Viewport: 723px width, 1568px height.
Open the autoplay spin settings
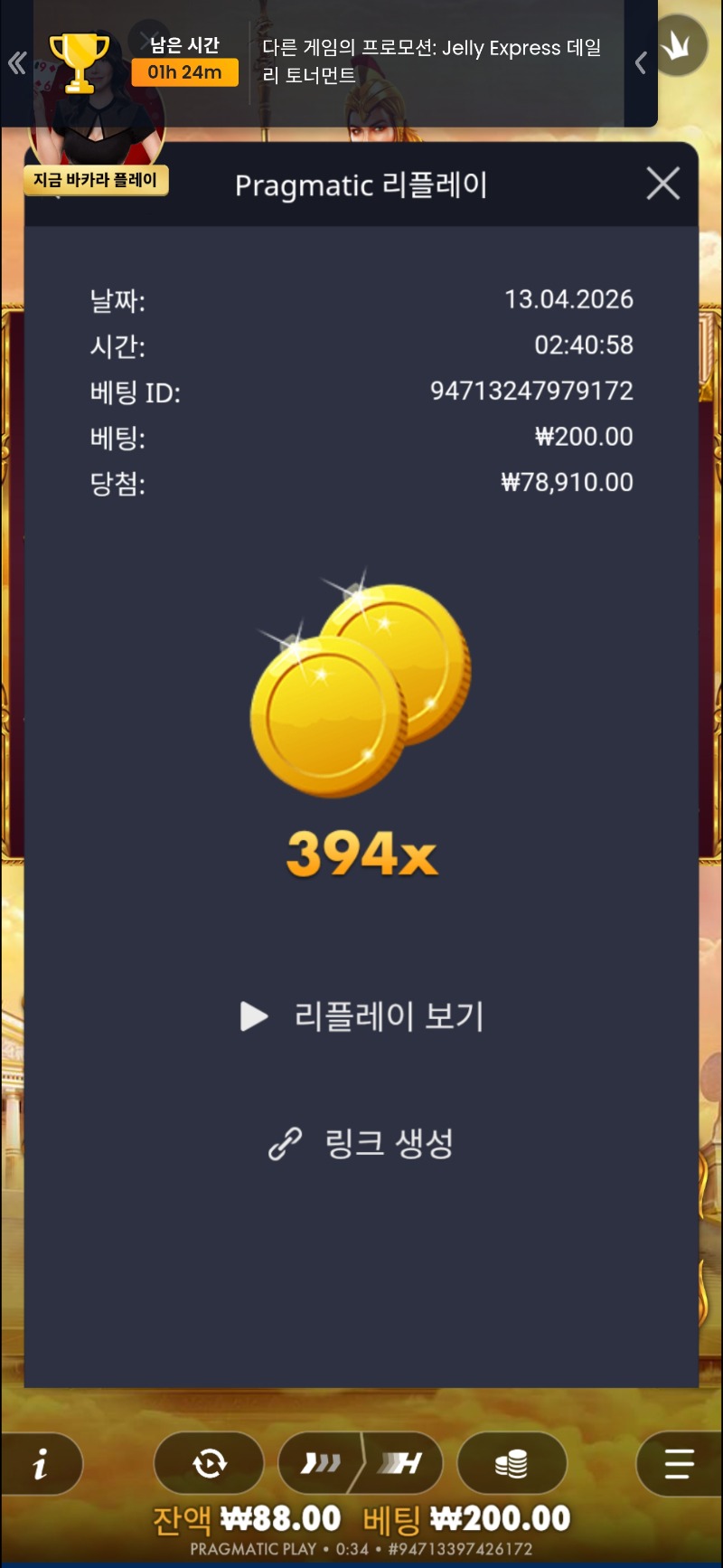[209, 1463]
